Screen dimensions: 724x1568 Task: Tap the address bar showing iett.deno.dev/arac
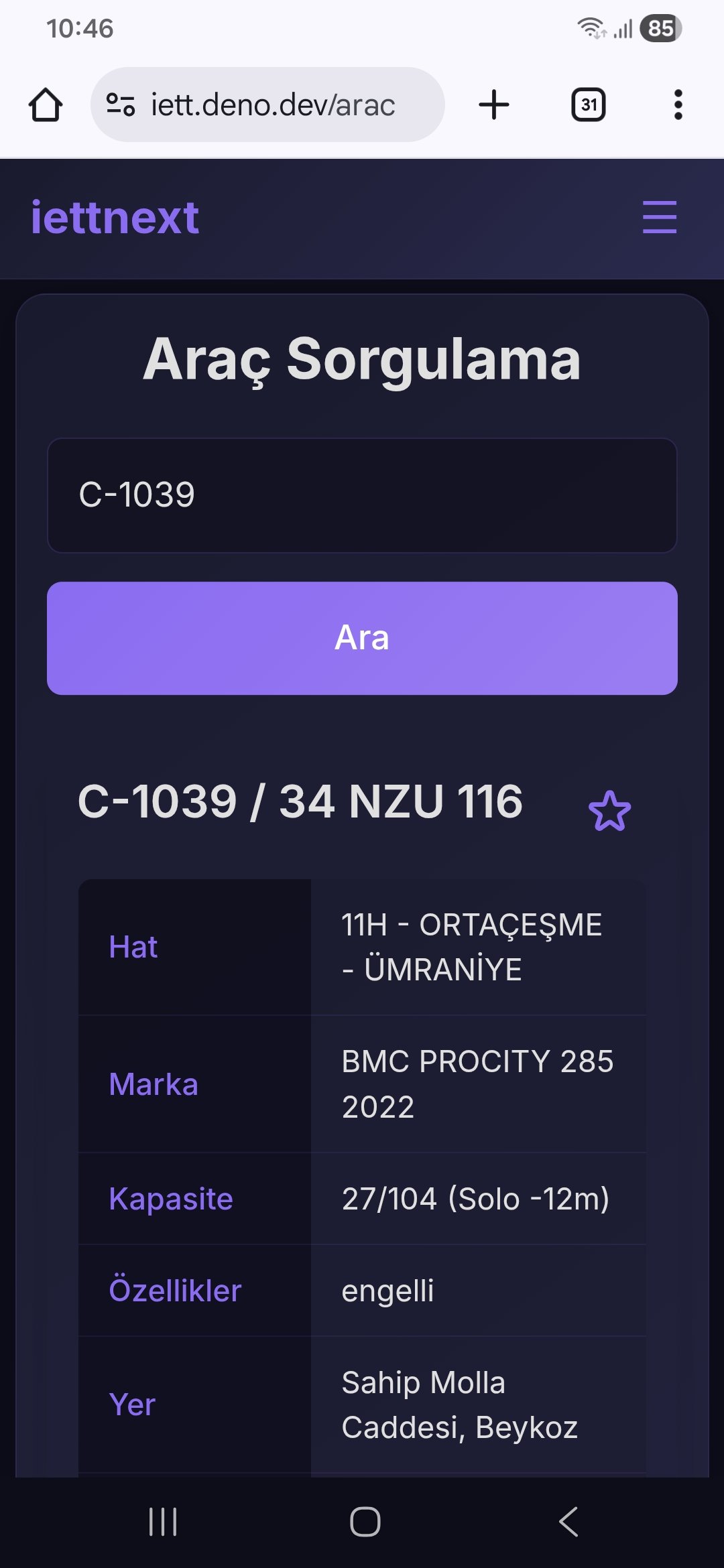(x=268, y=105)
